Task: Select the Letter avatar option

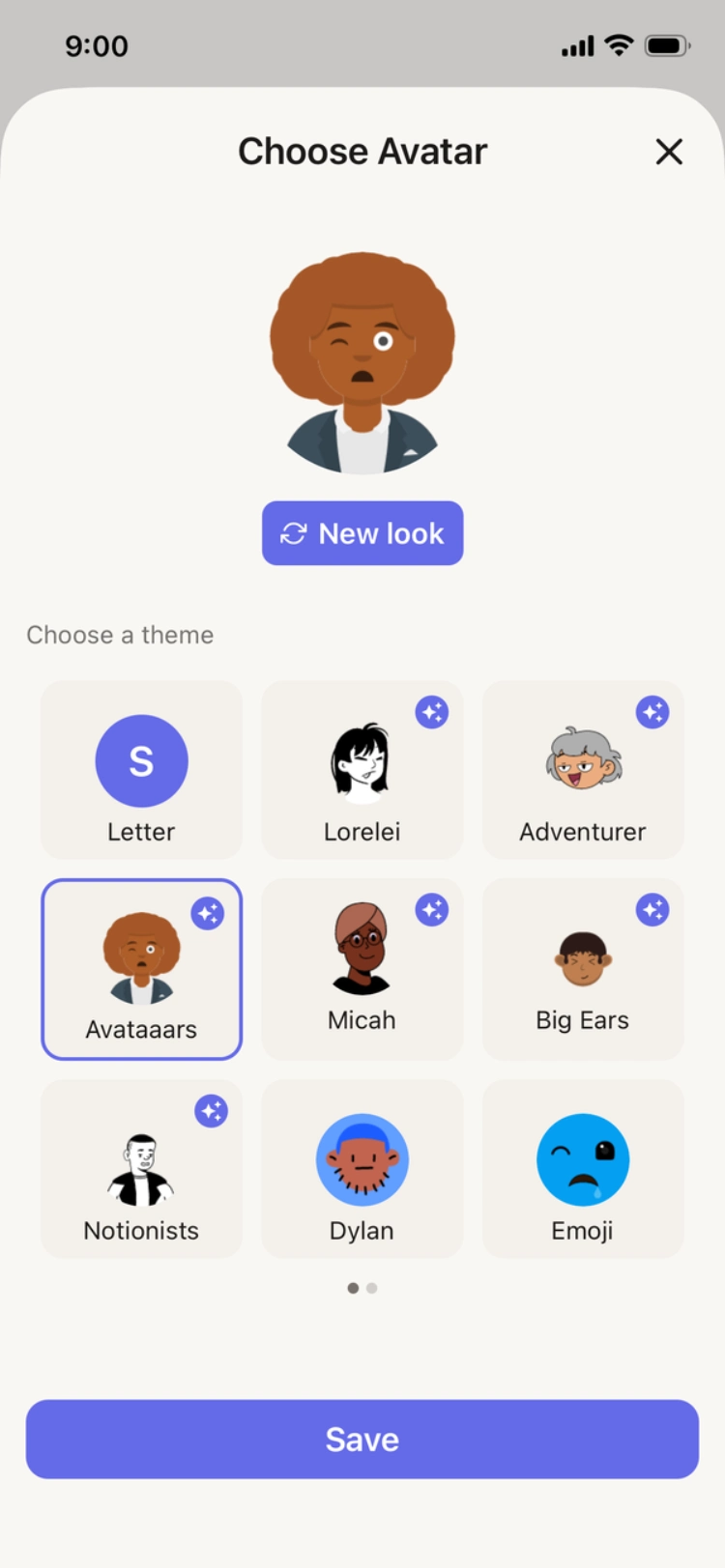Action: click(141, 770)
